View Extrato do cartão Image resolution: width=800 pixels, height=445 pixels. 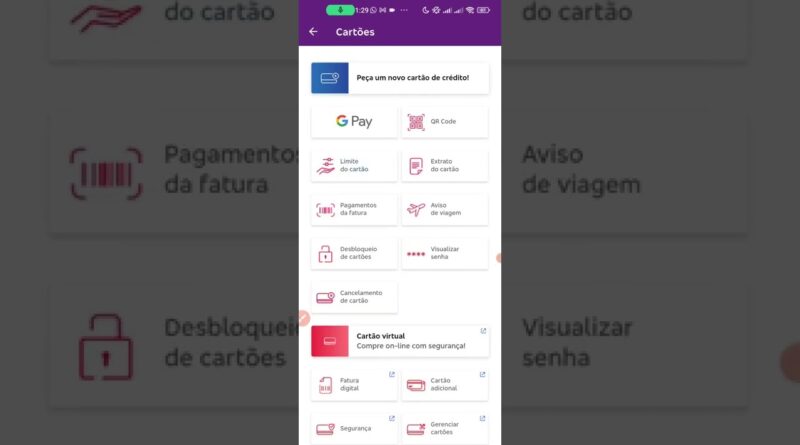coord(445,165)
